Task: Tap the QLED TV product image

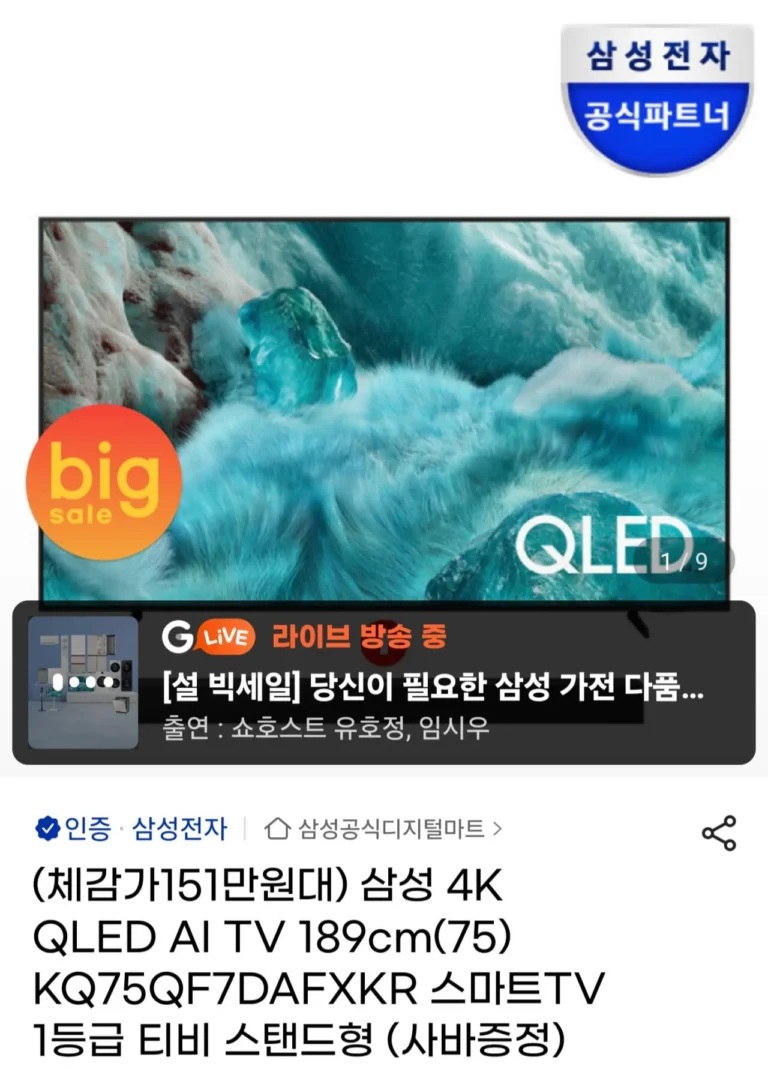Action: pos(384,400)
